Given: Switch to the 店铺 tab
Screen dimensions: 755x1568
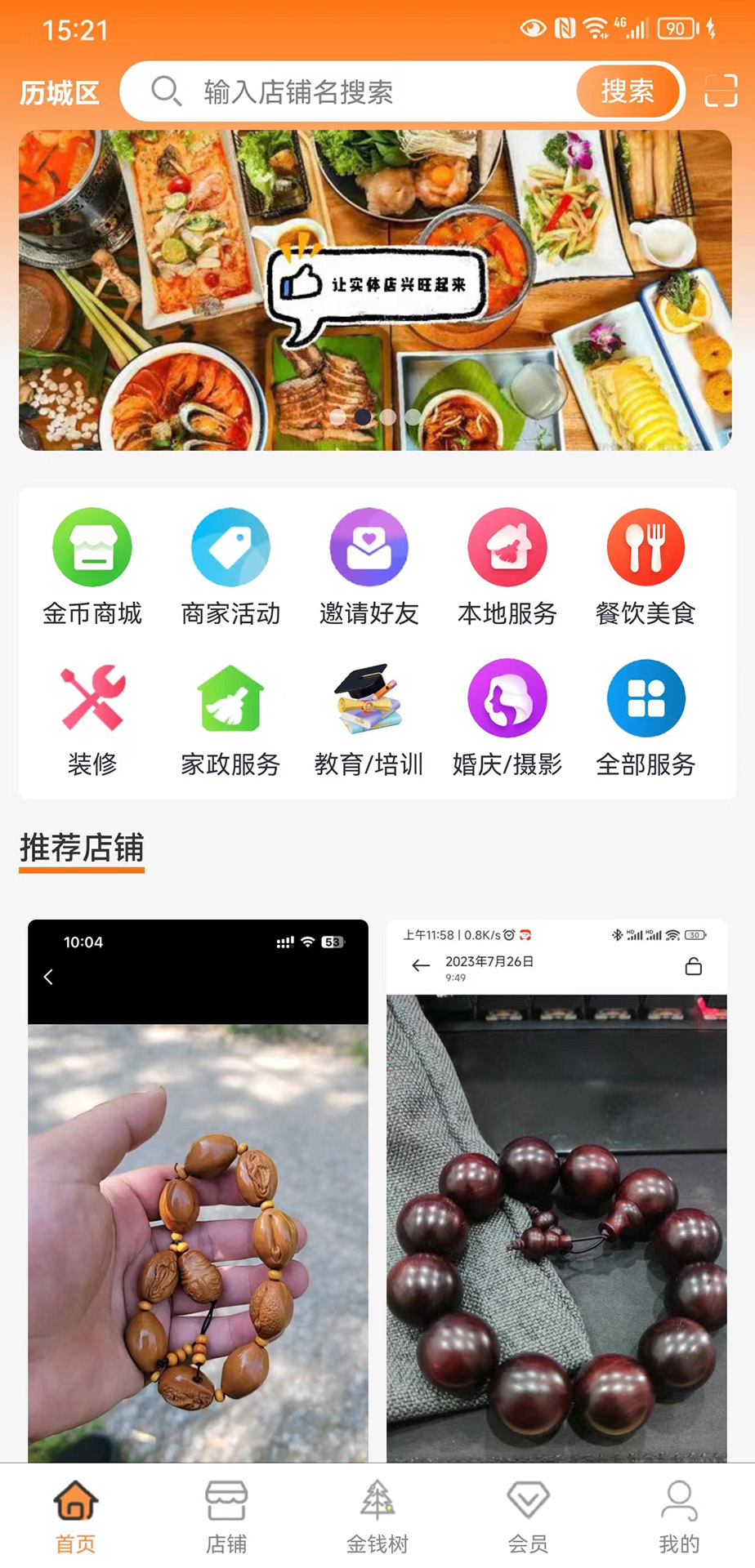Looking at the screenshot, I should point(226,1517).
